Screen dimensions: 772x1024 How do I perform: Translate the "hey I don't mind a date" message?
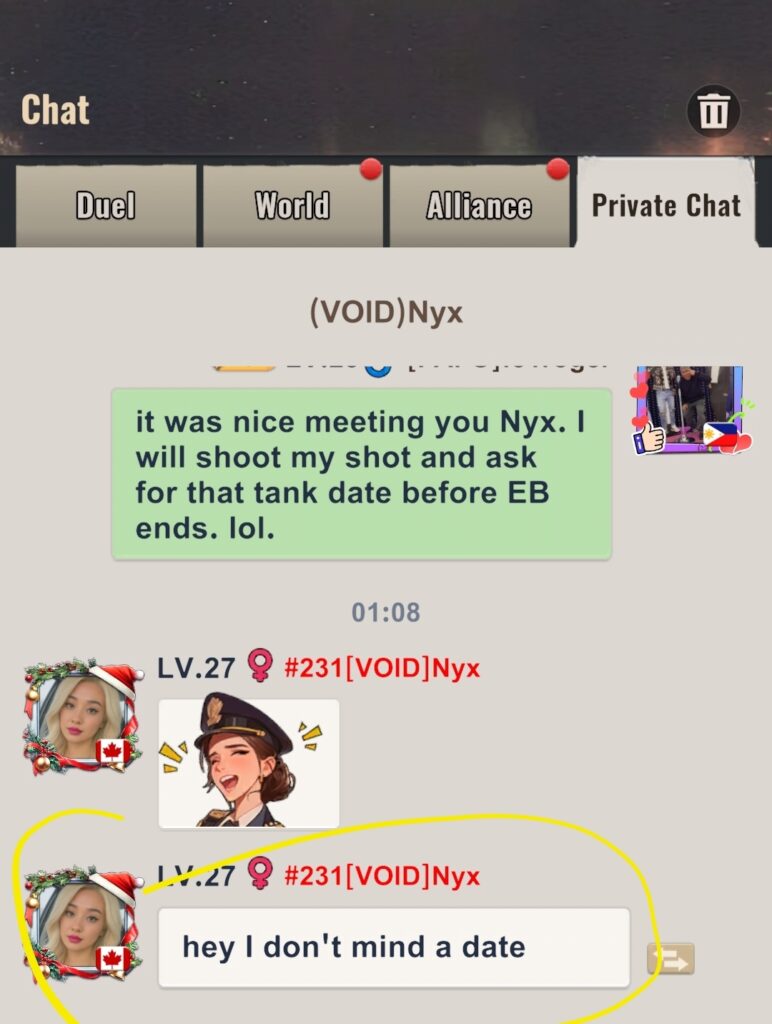click(670, 959)
